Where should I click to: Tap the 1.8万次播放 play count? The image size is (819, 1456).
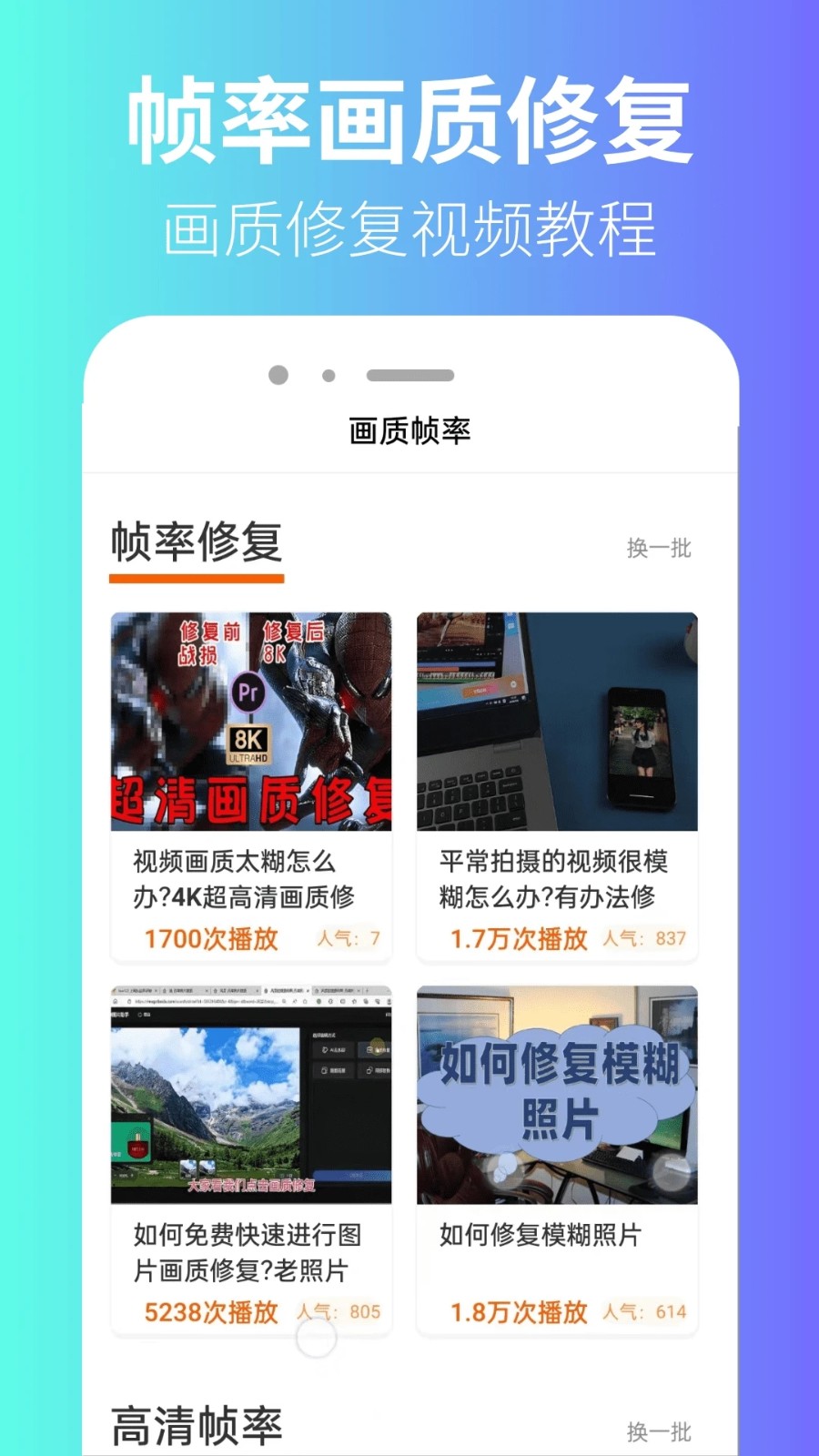pyautogui.click(x=515, y=1313)
